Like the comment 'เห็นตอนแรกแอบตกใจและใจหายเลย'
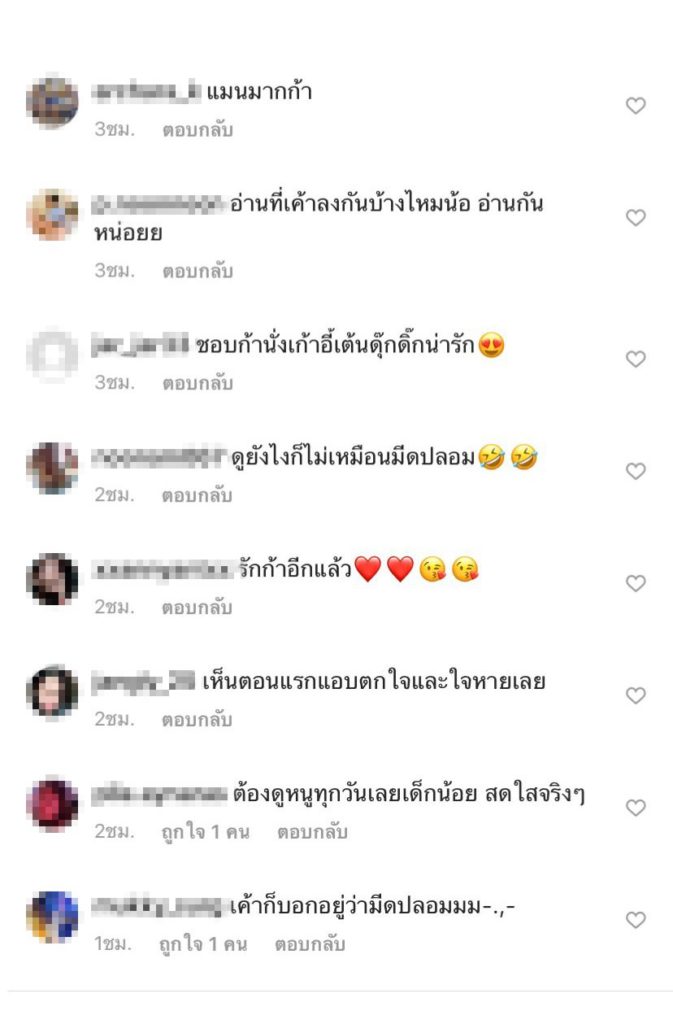The height and width of the screenshot is (1024, 673). click(635, 695)
